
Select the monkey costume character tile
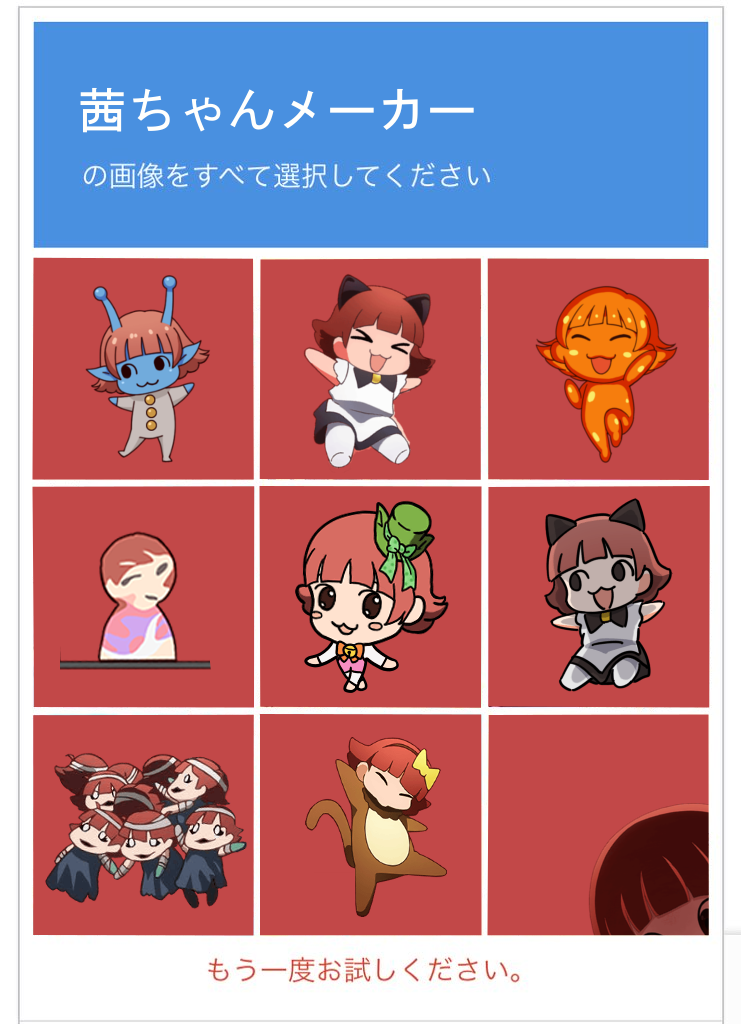370,825
